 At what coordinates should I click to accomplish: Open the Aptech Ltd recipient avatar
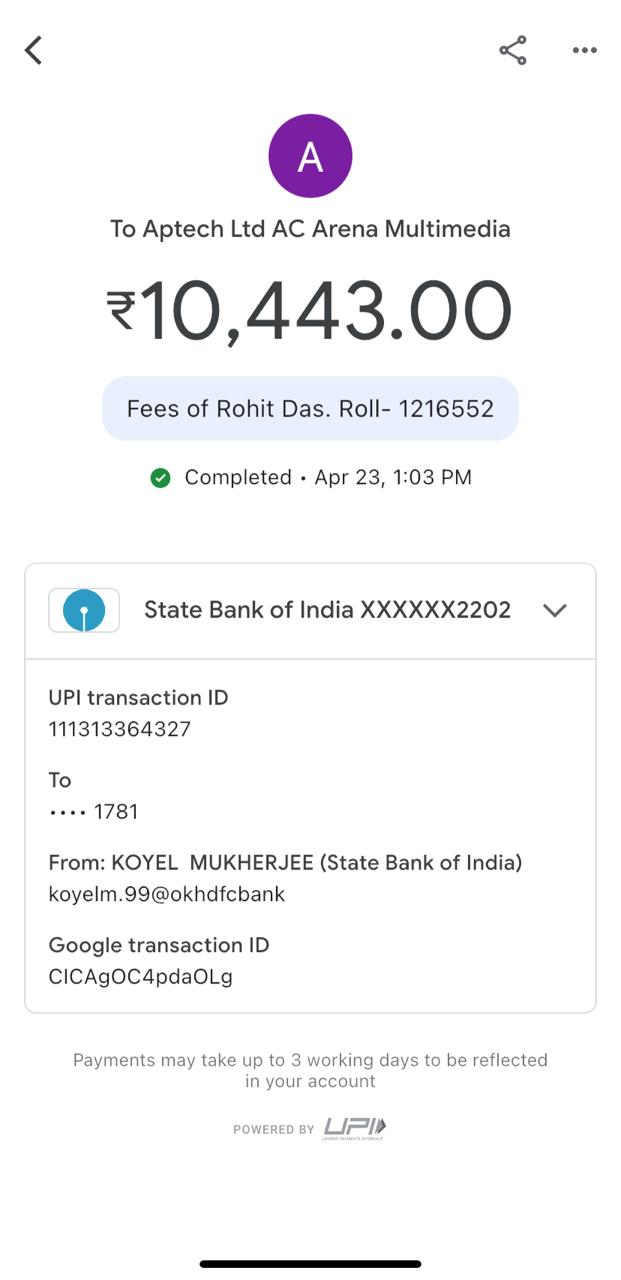coord(310,156)
